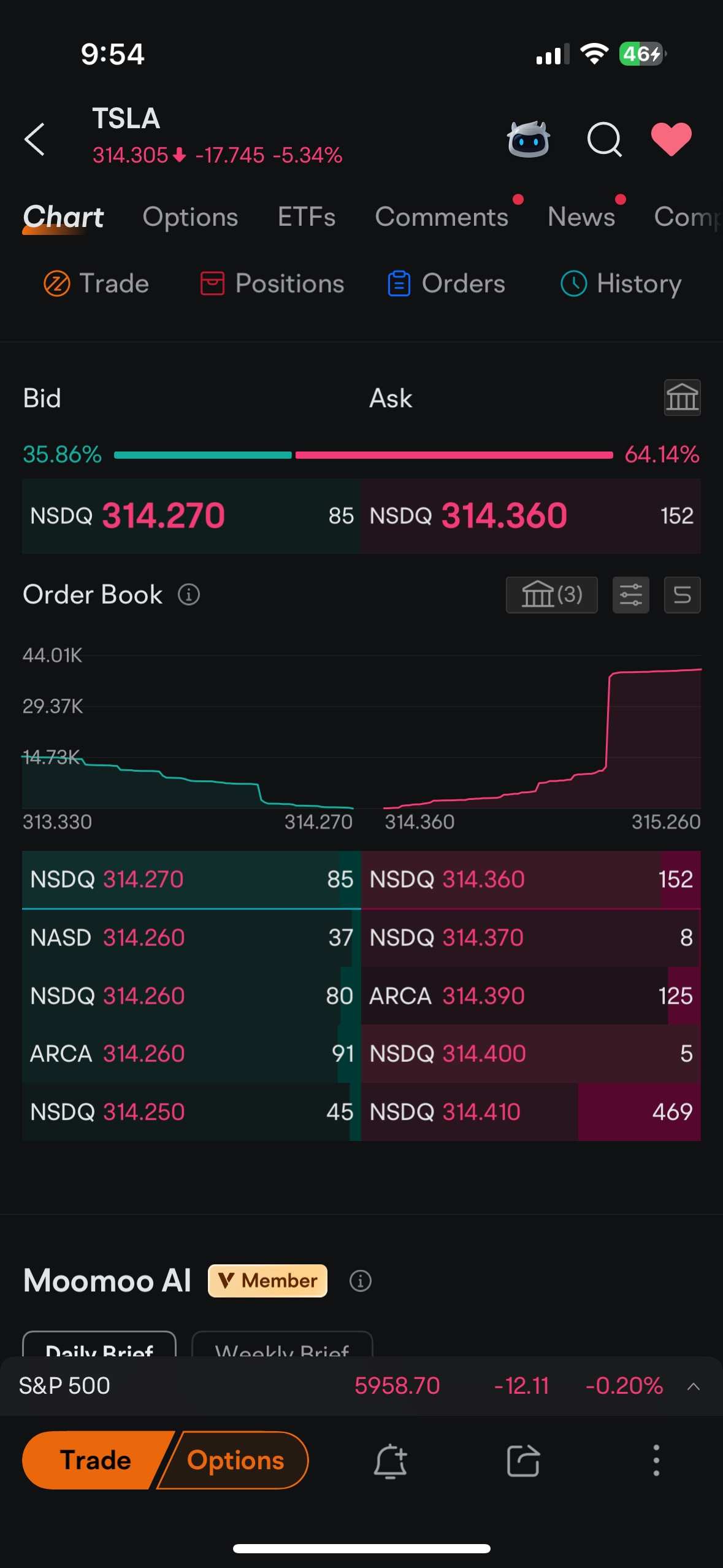Expand the S&P 500 index bar
Image resolution: width=723 pixels, height=1568 pixels.
[694, 1386]
